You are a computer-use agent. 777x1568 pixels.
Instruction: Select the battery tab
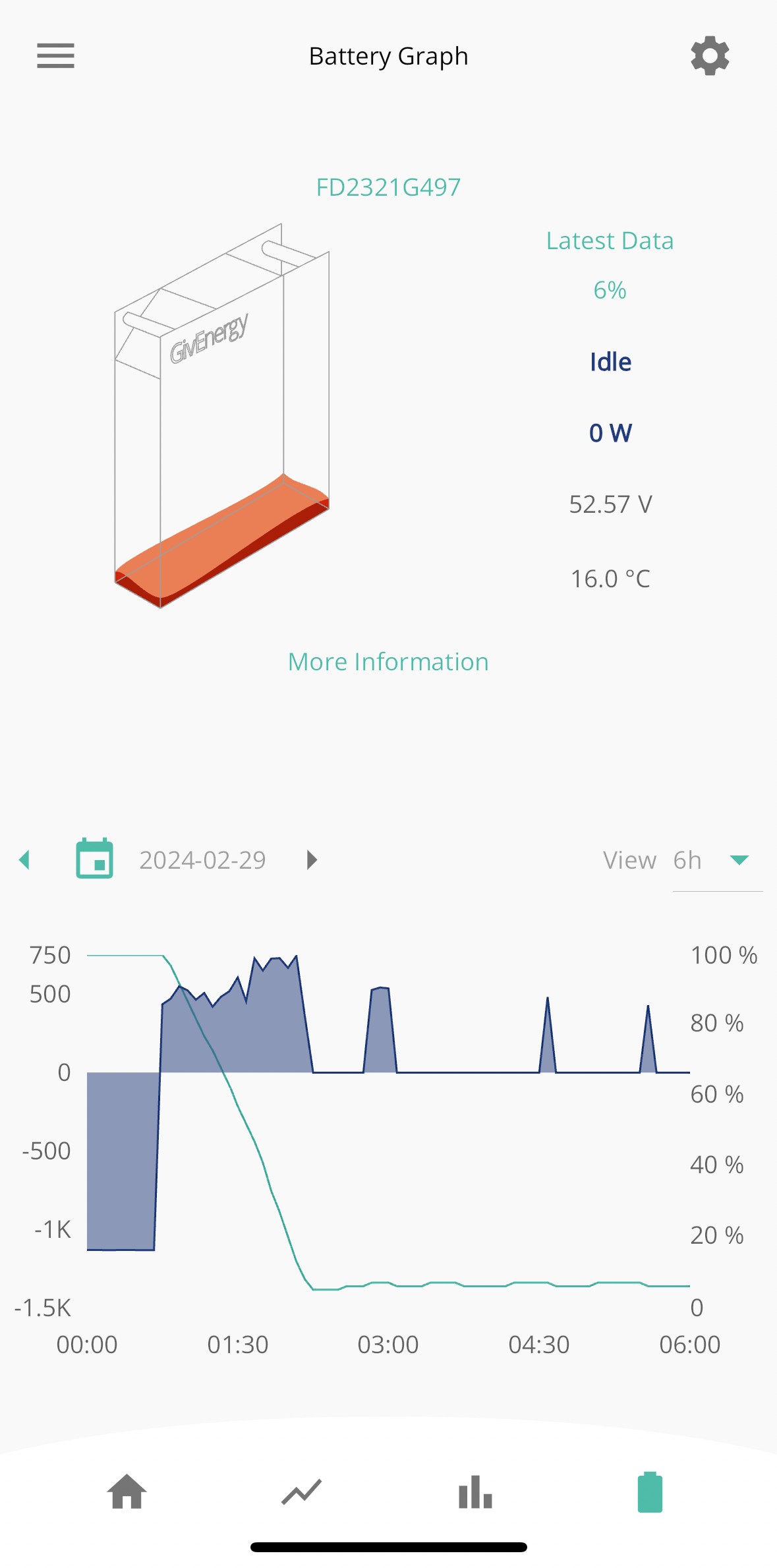click(x=650, y=1492)
